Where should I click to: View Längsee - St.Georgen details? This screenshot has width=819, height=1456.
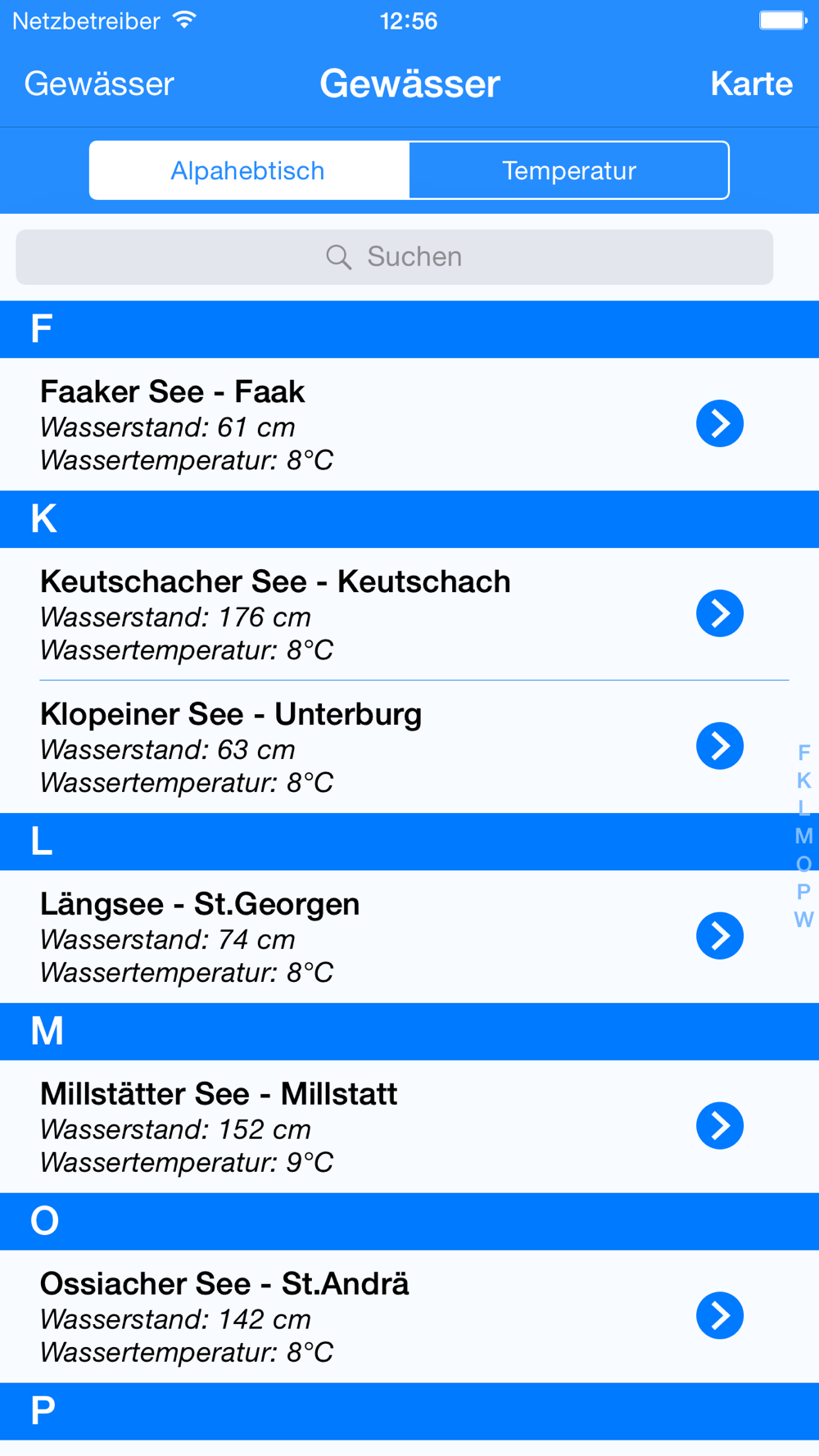(x=409, y=937)
